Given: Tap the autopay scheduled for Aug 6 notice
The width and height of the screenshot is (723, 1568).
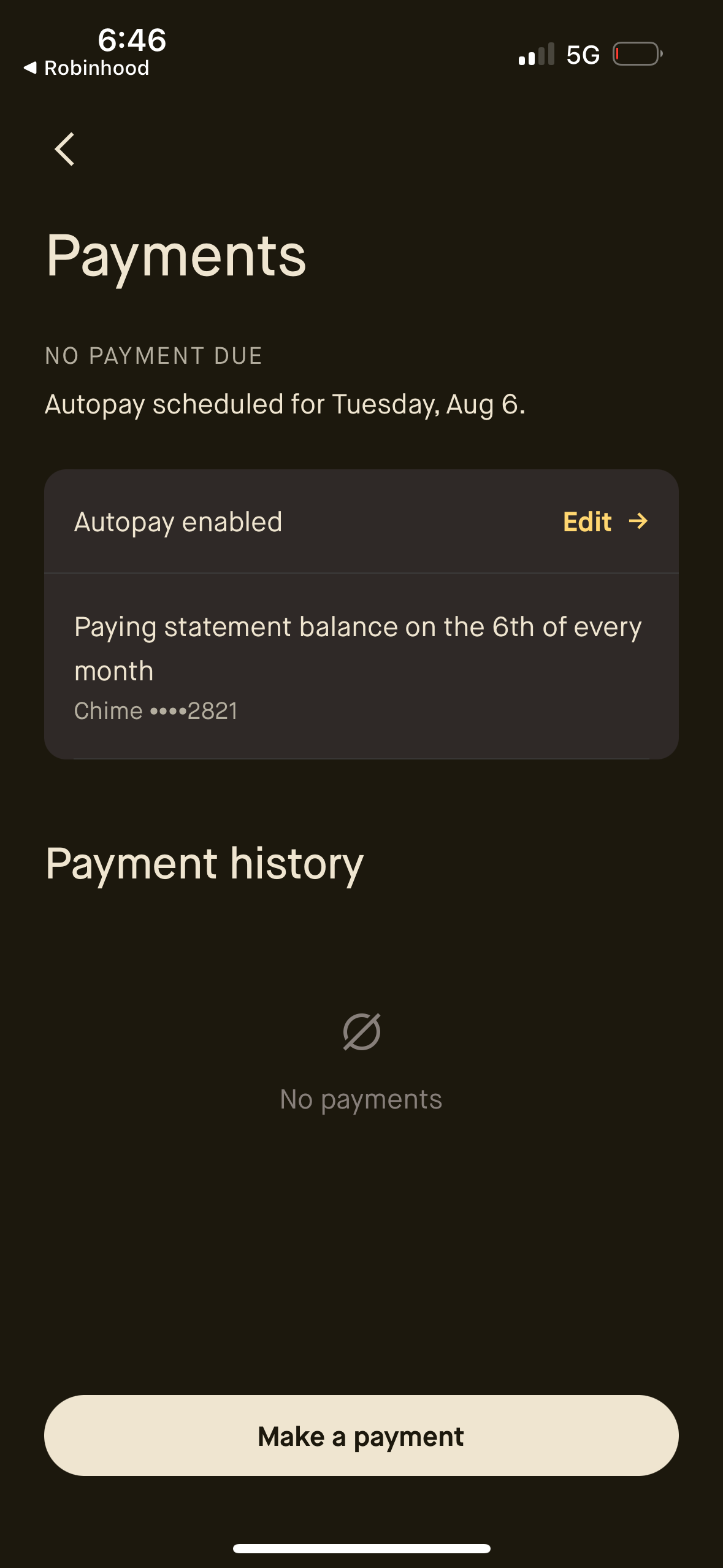Looking at the screenshot, I should tap(285, 404).
